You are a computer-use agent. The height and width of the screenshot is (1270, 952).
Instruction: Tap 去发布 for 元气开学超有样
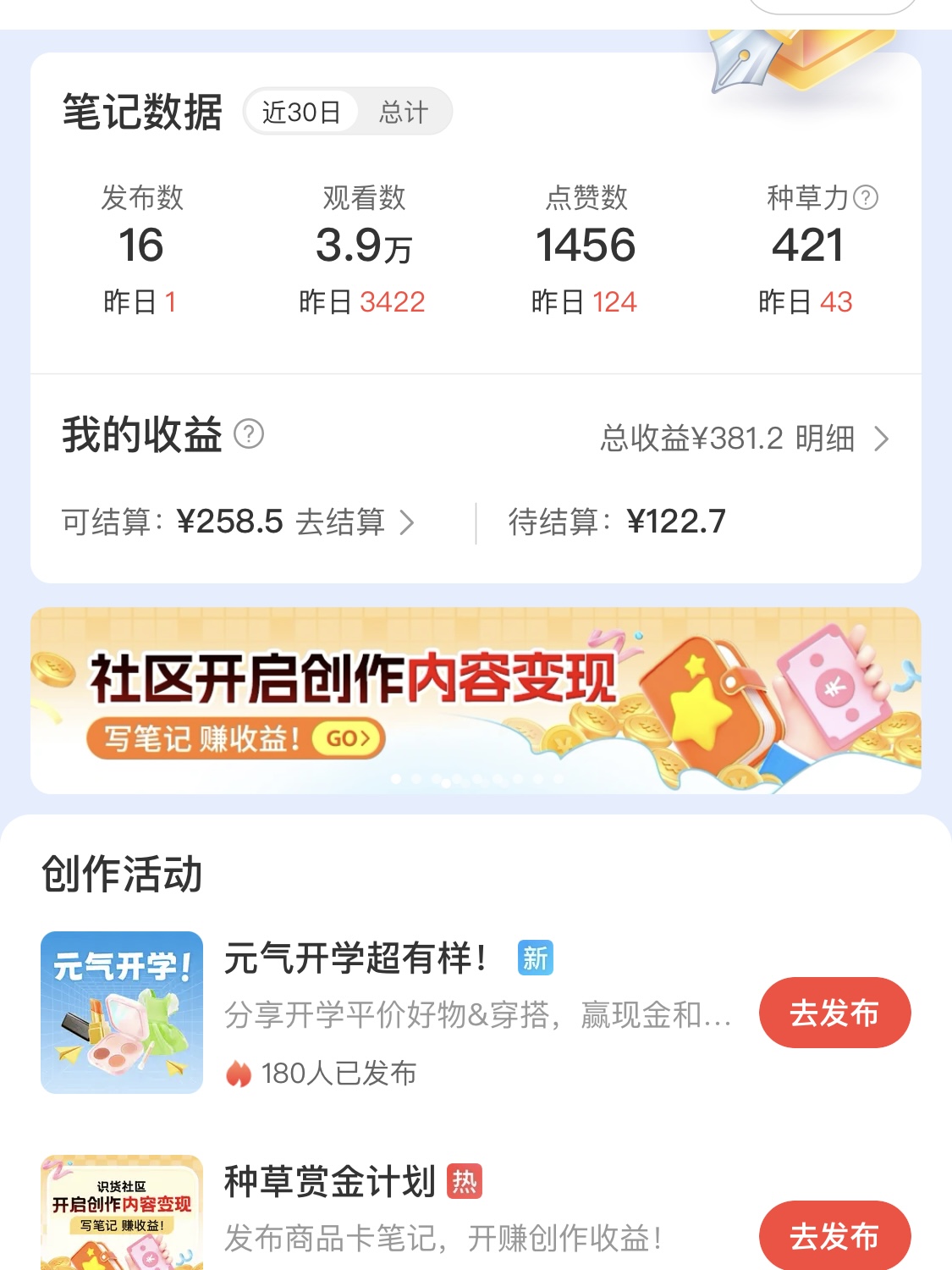point(834,1013)
